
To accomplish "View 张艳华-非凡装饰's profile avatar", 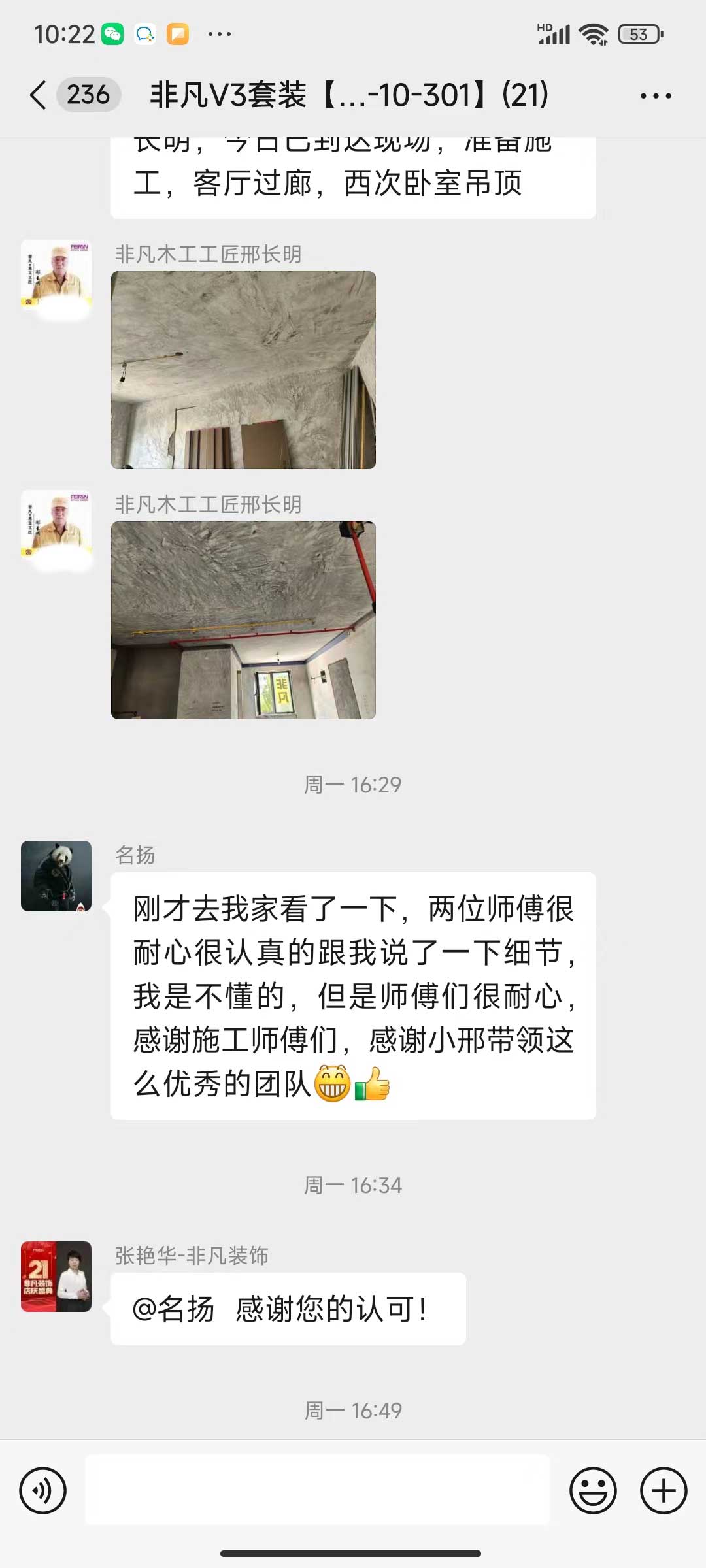I will tap(56, 1277).
